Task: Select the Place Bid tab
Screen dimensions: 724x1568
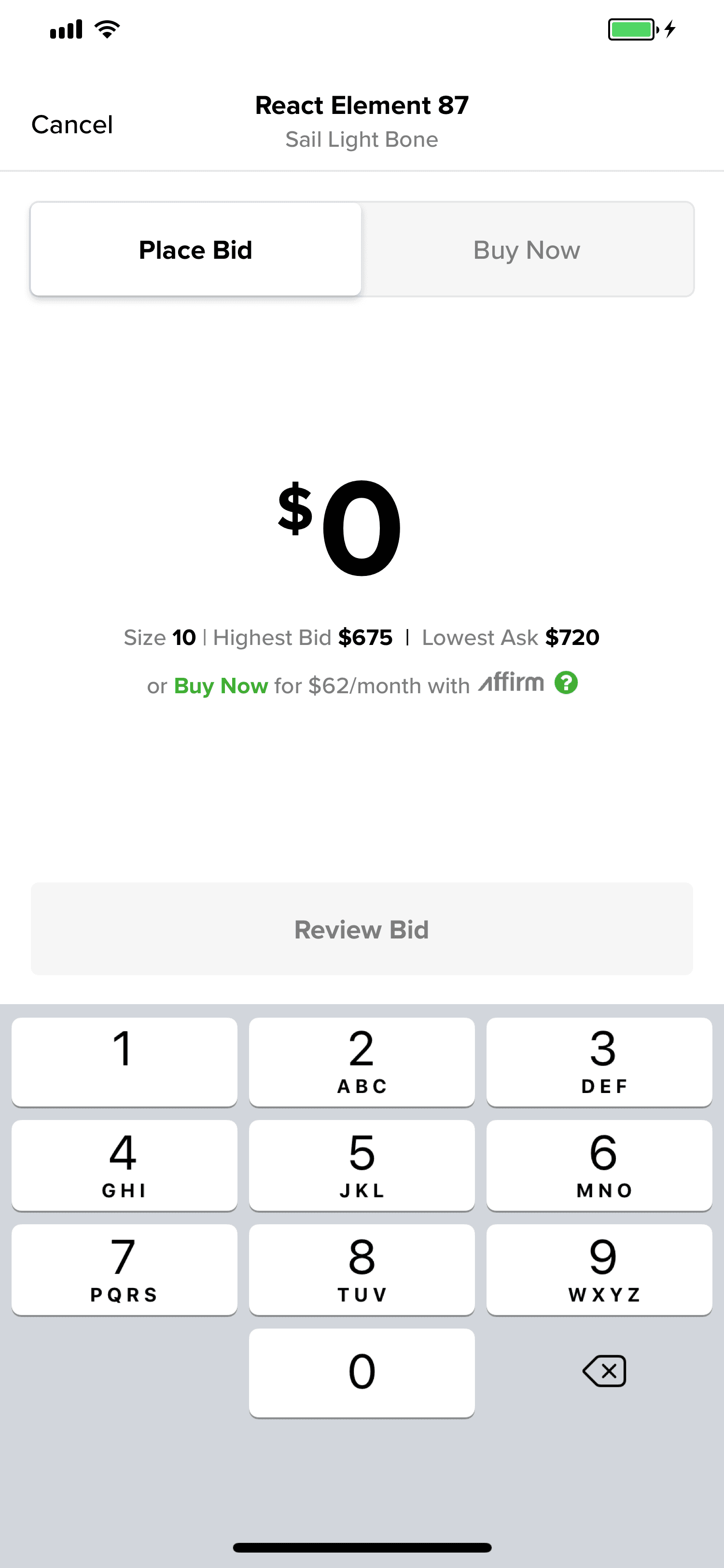Action: coord(195,250)
